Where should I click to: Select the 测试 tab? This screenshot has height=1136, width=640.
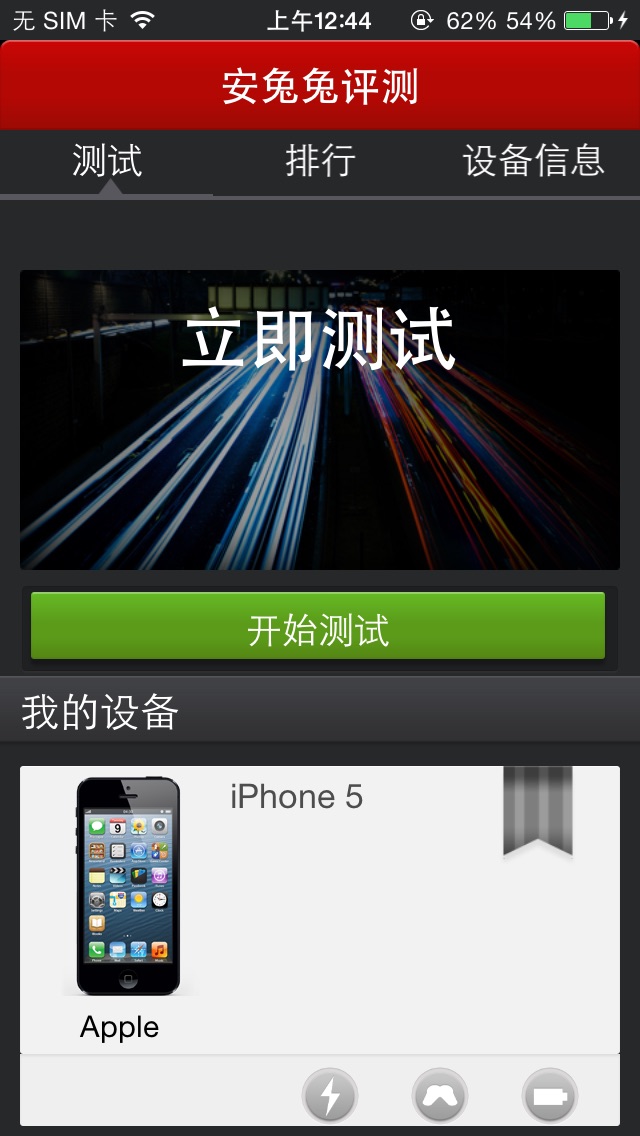[107, 161]
